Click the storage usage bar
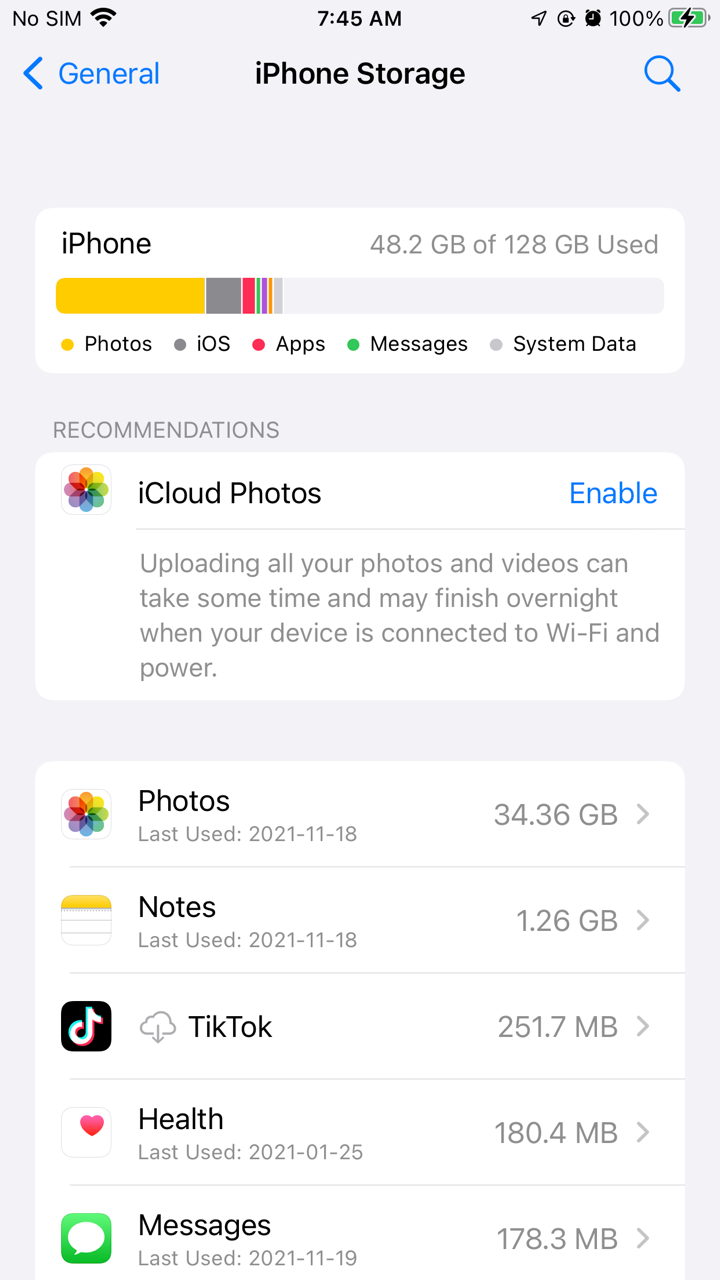The height and width of the screenshot is (1280, 720). 360,295
